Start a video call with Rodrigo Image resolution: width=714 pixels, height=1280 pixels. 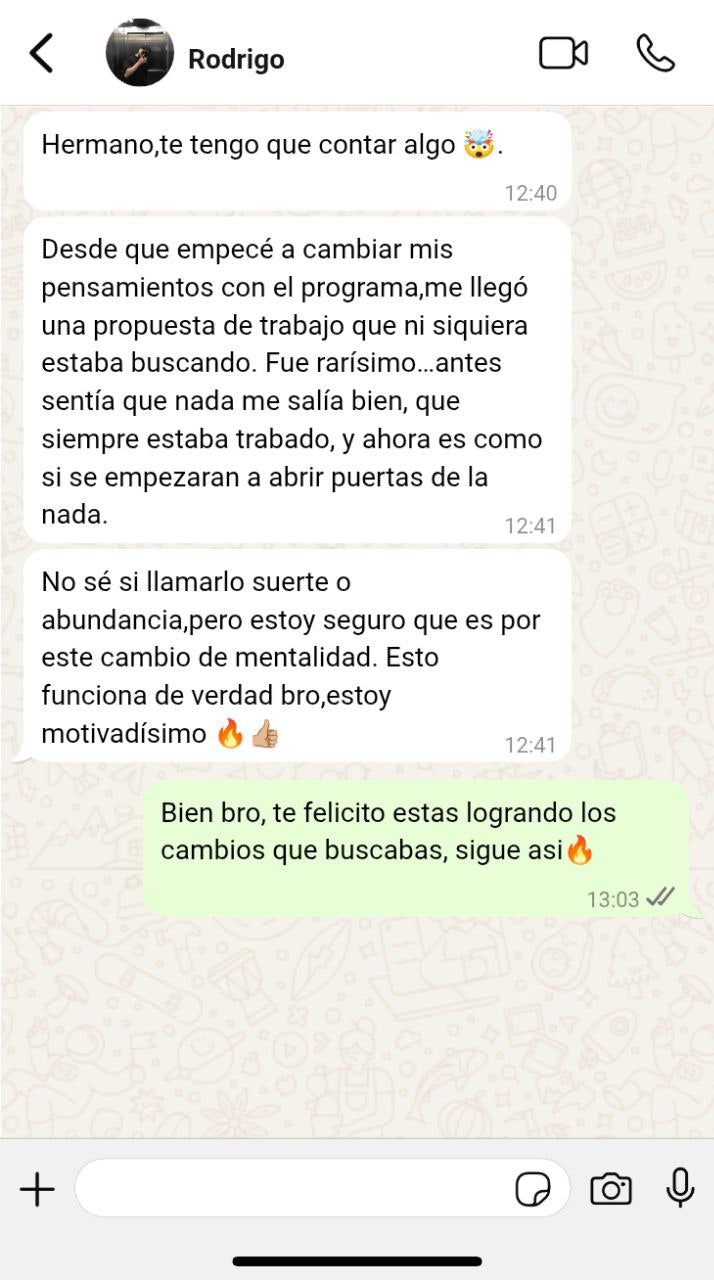click(x=563, y=53)
